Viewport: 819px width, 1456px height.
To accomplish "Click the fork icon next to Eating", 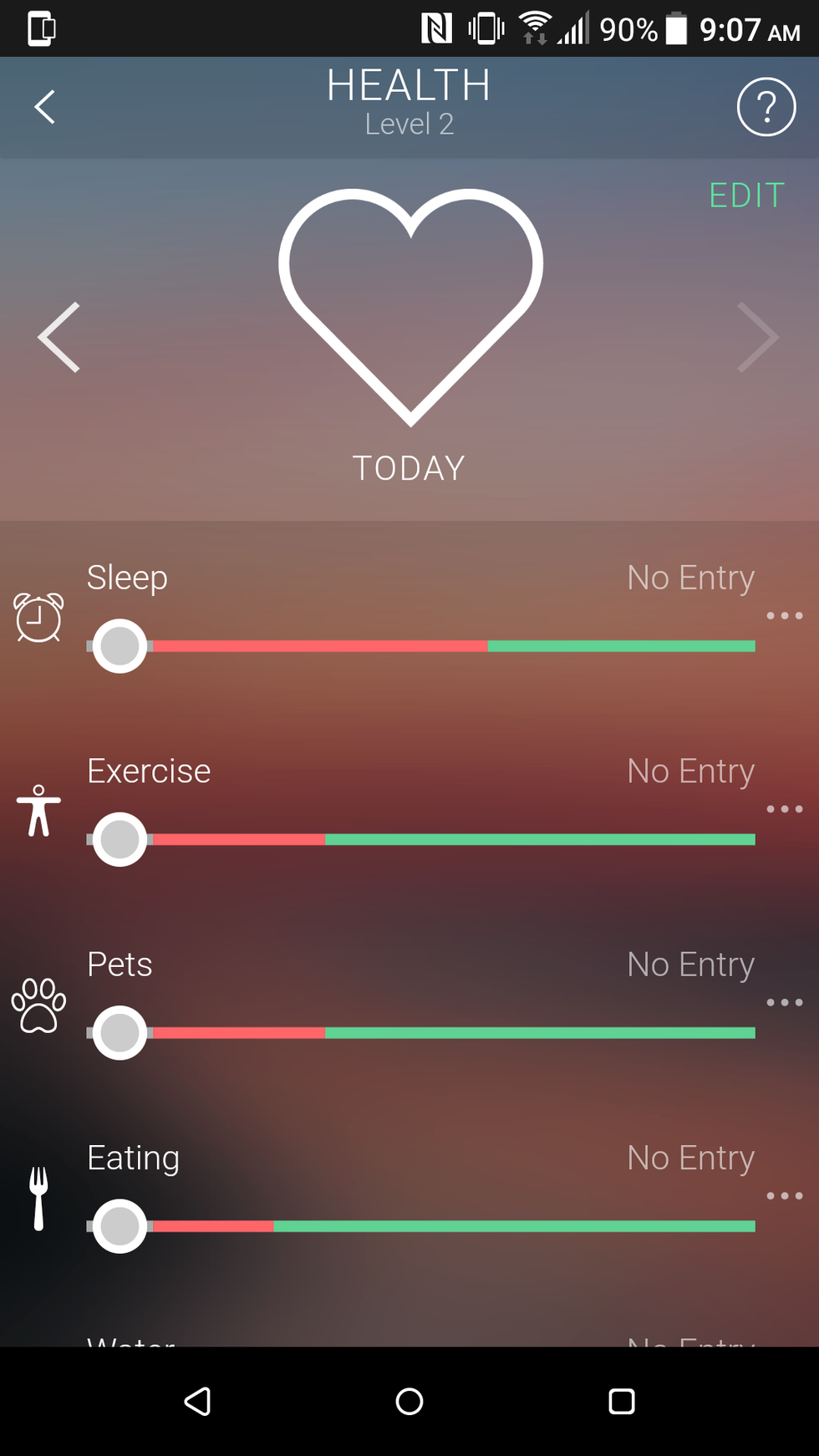I will point(37,1197).
